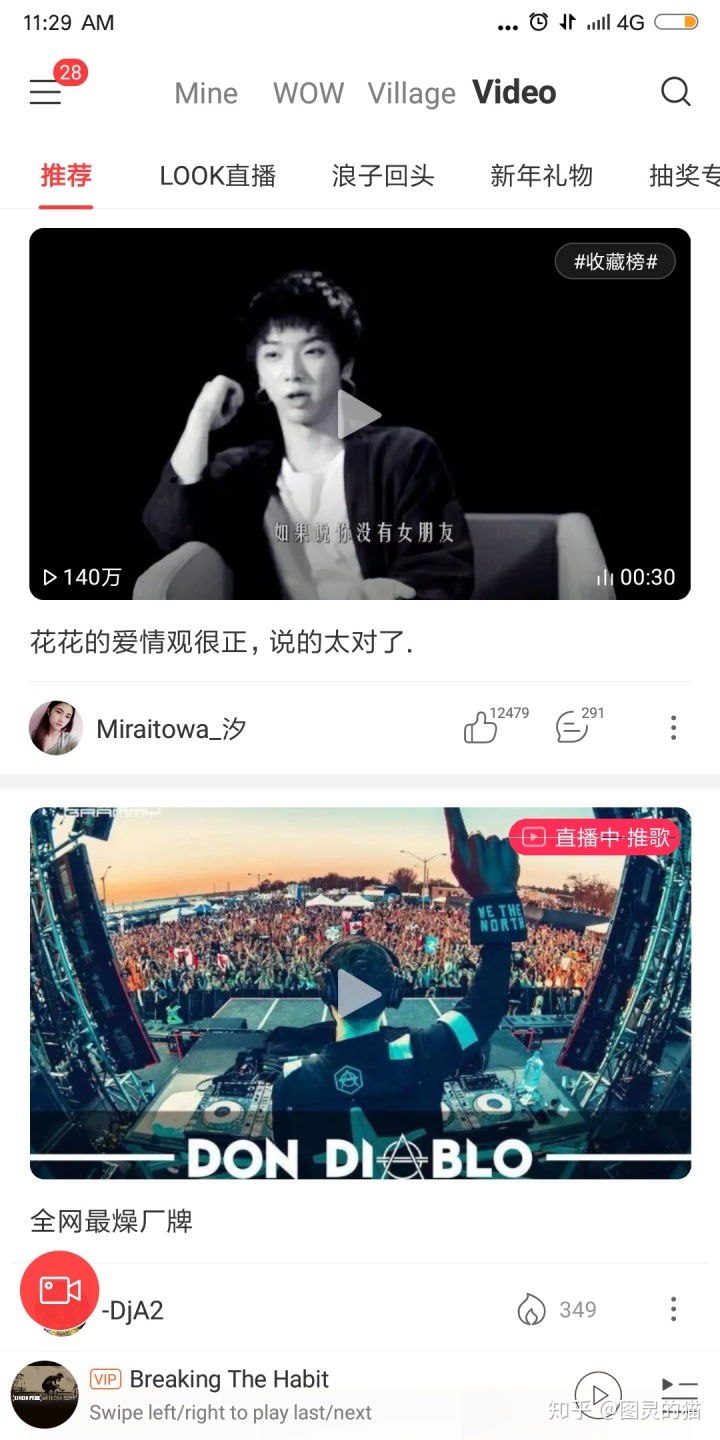Open overflow menu for -DjA2's post
Viewport: 720px width, 1440px height.
point(673,1309)
